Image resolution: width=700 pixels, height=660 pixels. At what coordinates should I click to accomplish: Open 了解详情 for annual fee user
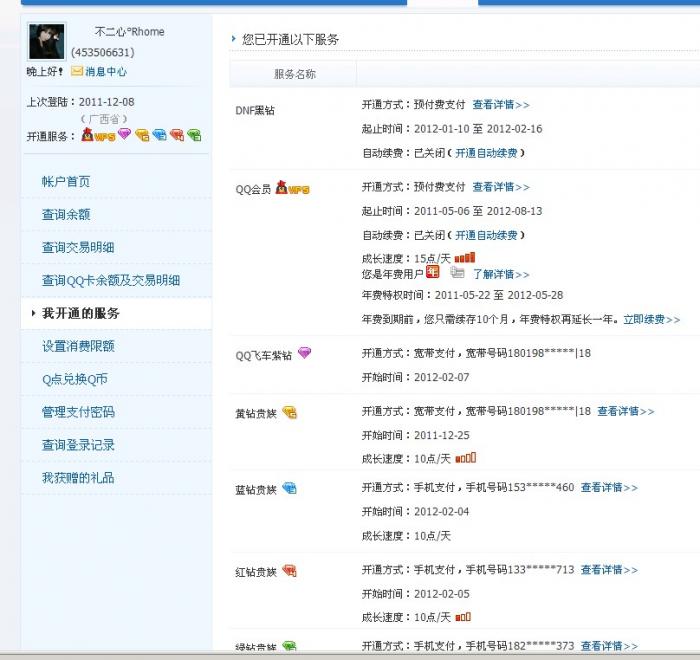[x=500, y=274]
